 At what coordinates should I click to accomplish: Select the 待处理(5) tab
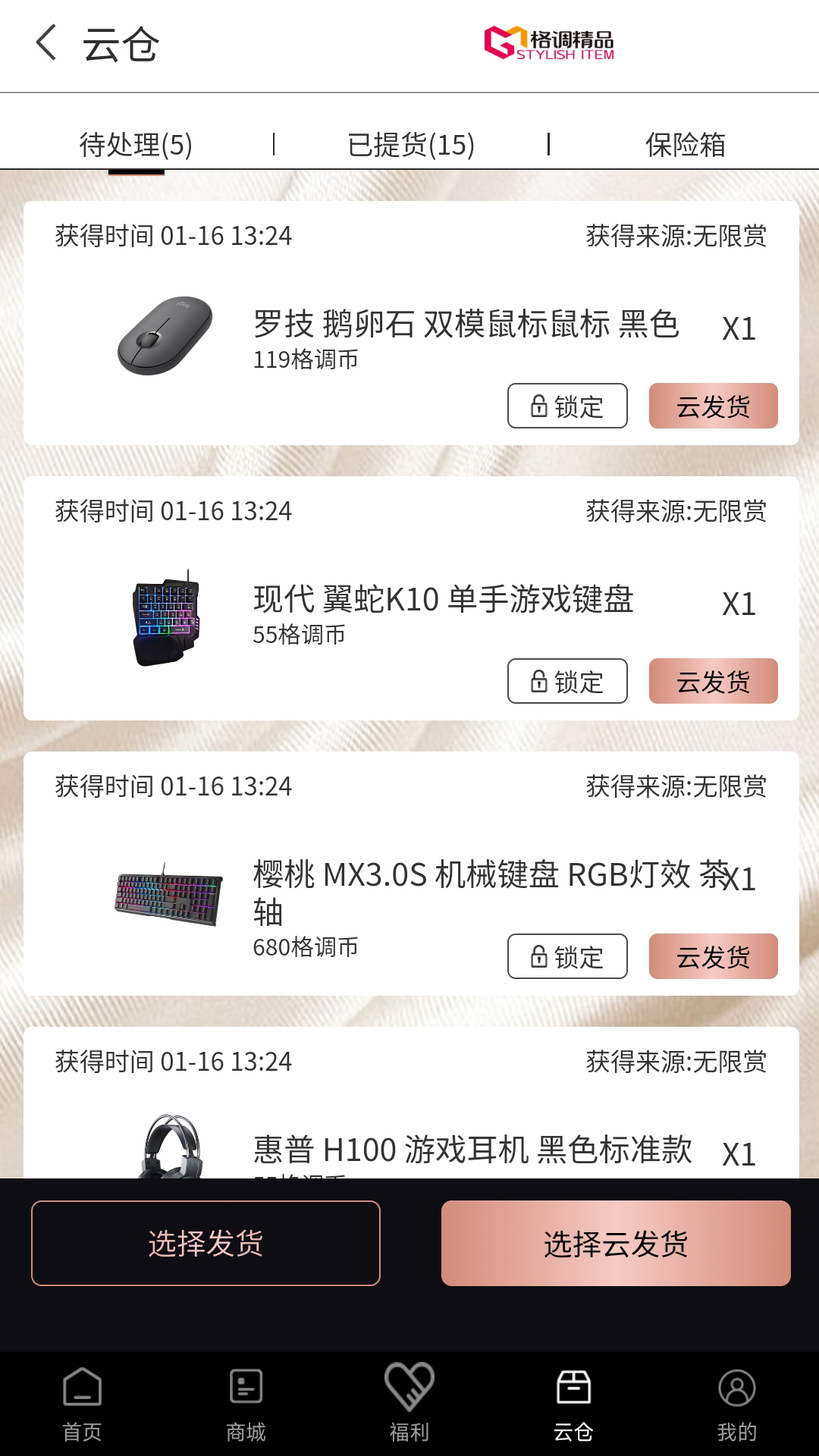click(x=138, y=144)
